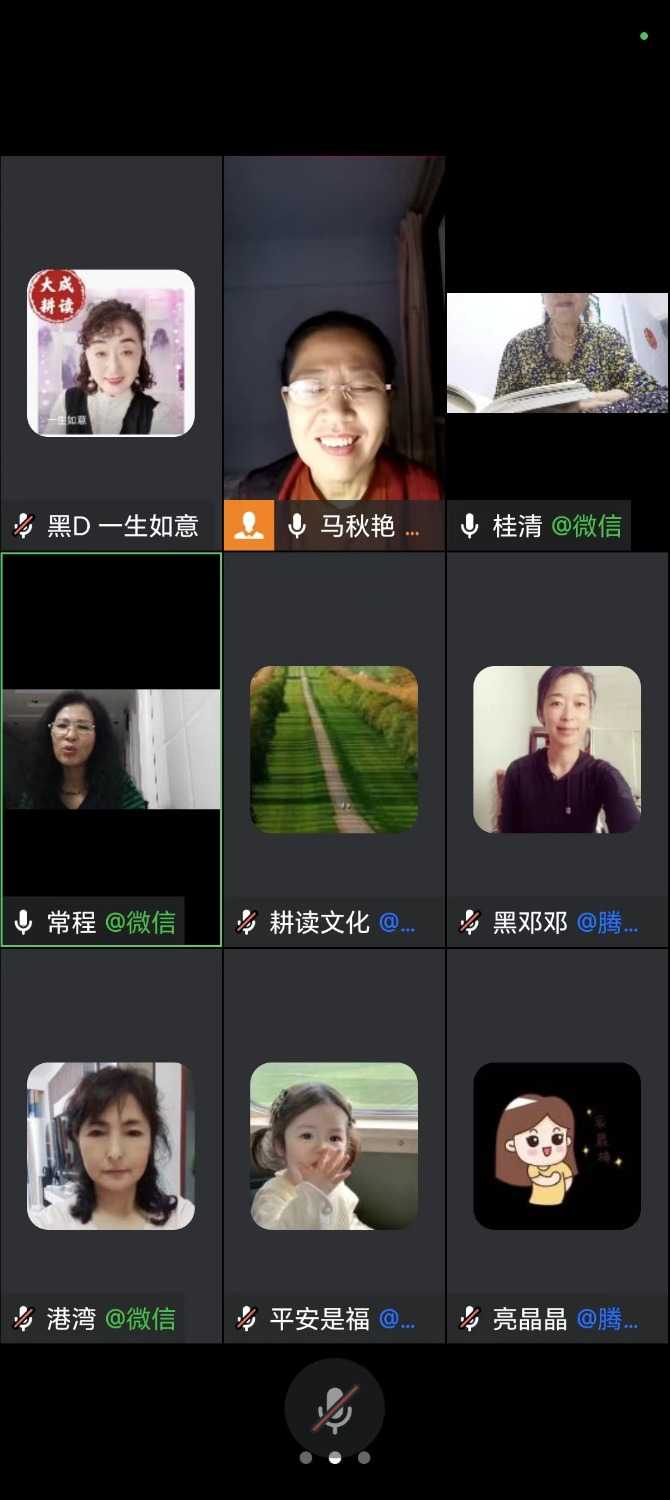Open 黑D 一生如意 participant tile
This screenshot has width=670, height=1500.
click(111, 352)
